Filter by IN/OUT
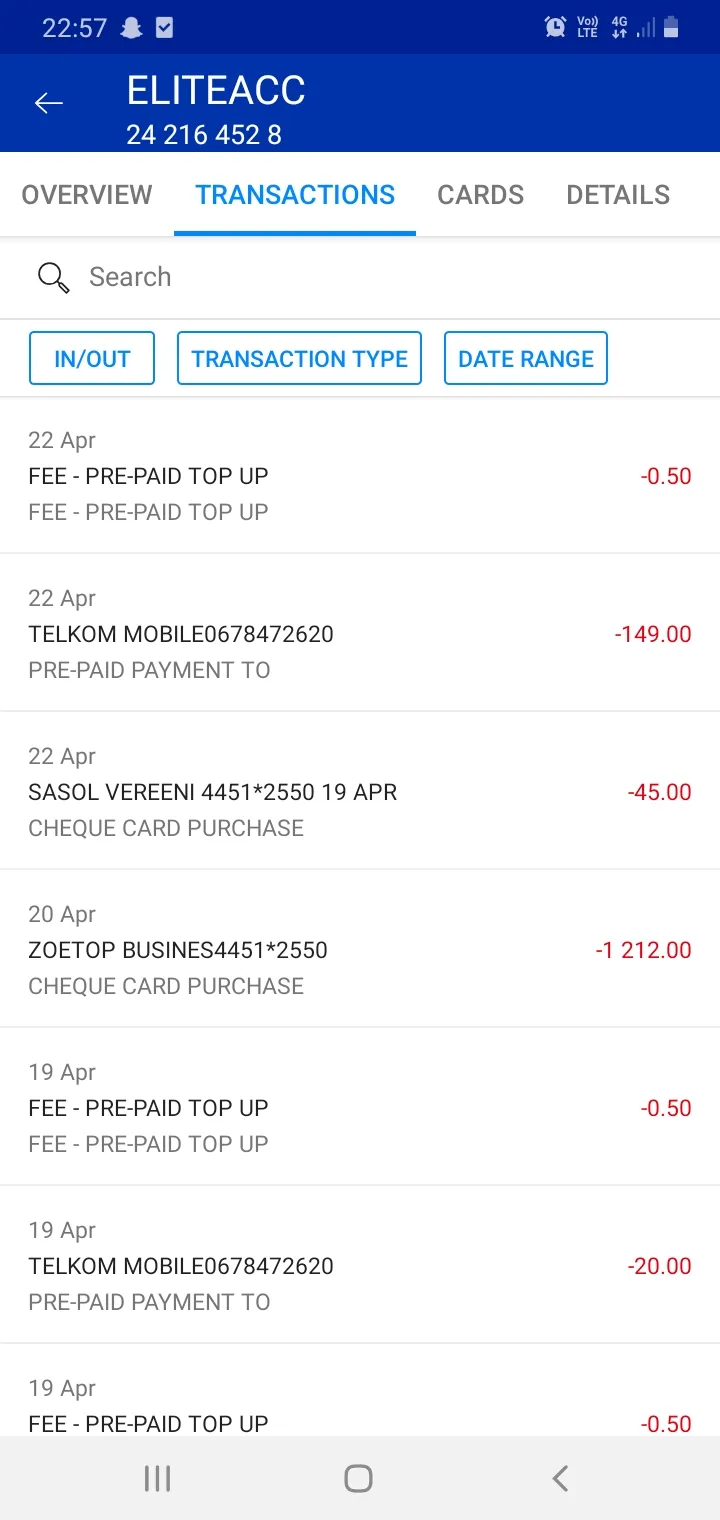 click(x=92, y=358)
